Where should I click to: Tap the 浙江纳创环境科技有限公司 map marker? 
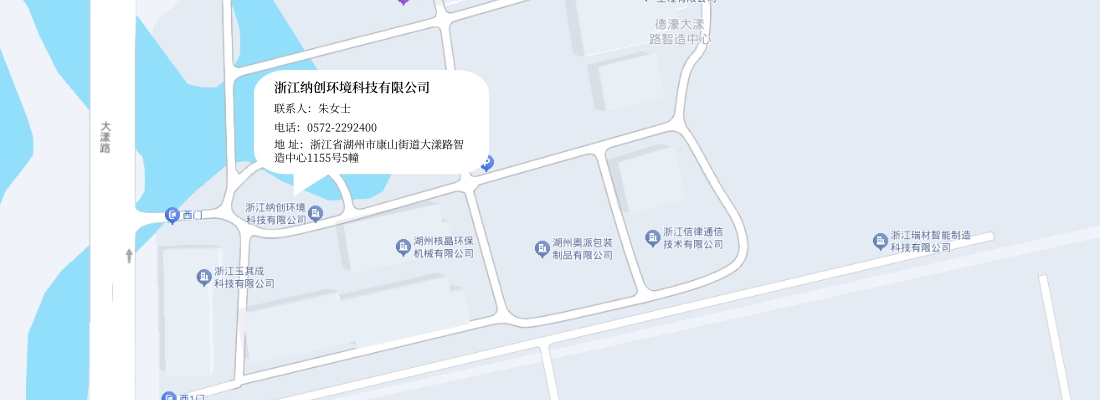(x=316, y=213)
